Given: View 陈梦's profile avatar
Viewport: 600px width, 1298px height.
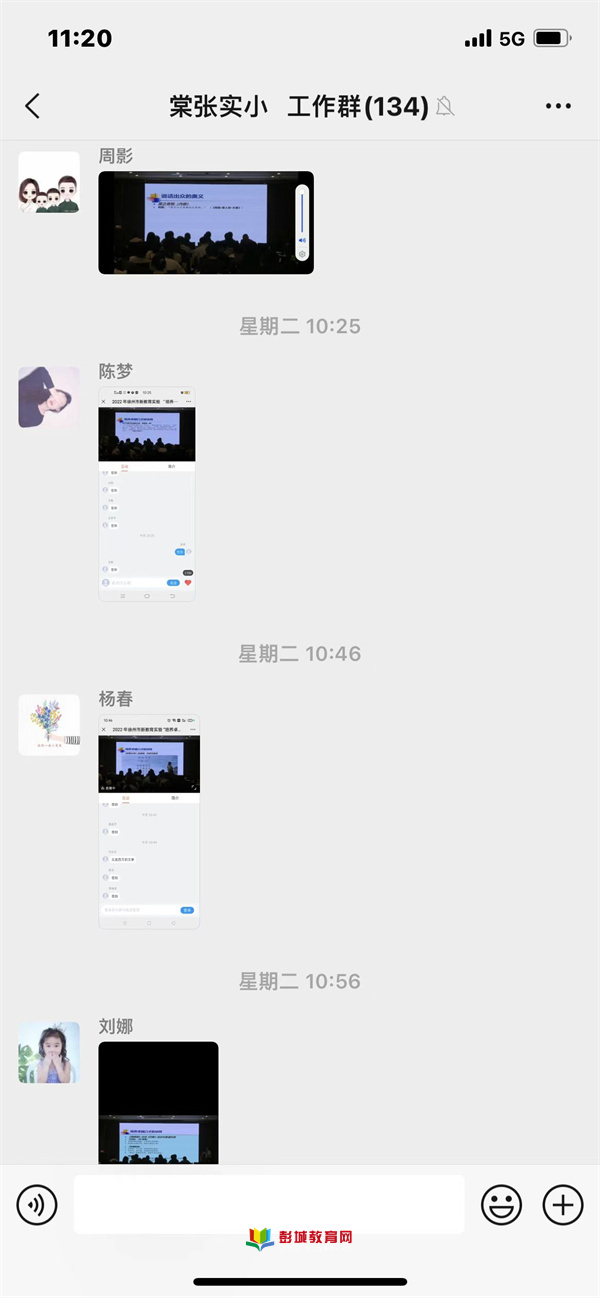Looking at the screenshot, I should pos(49,397).
